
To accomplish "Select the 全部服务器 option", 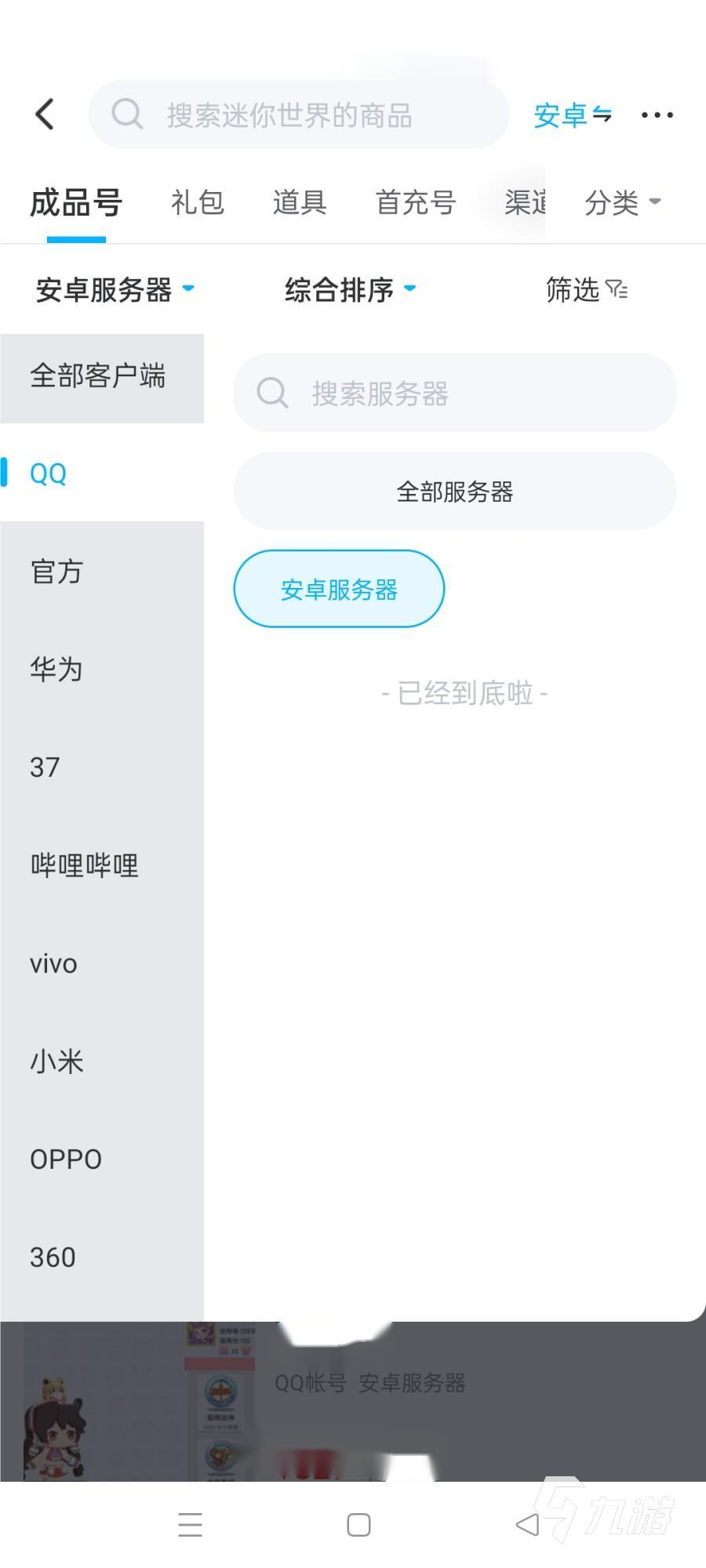I will 455,492.
